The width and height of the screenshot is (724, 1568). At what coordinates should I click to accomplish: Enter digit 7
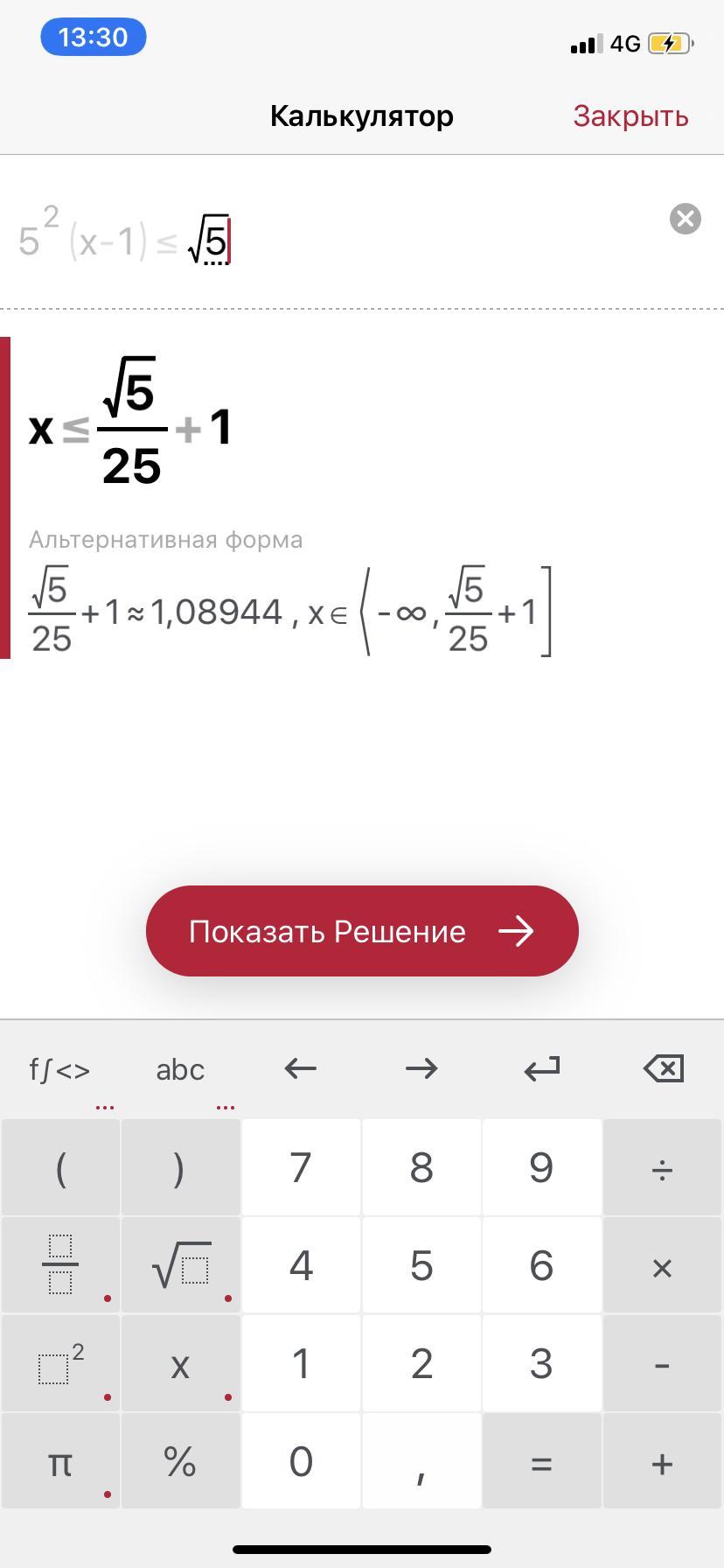[x=301, y=1167]
